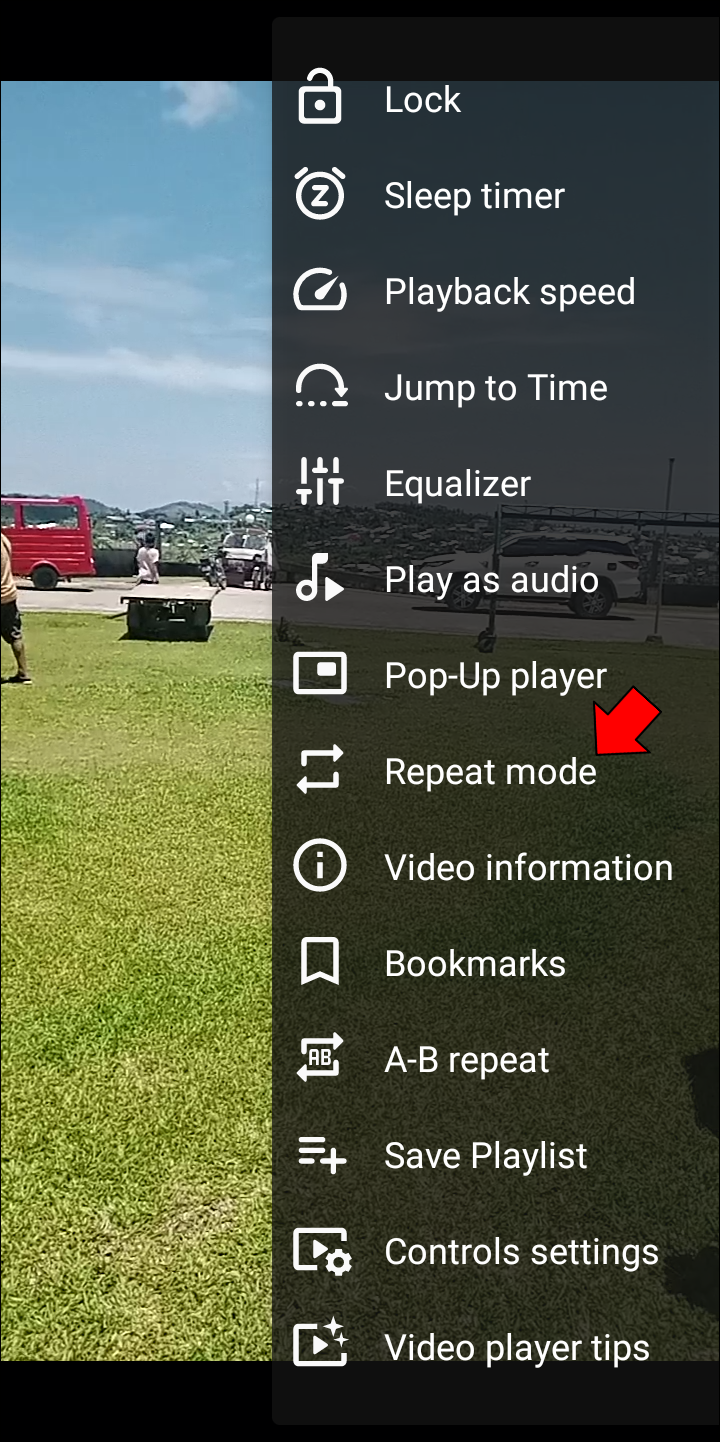Launch the Pop-Up player

pyautogui.click(x=495, y=676)
